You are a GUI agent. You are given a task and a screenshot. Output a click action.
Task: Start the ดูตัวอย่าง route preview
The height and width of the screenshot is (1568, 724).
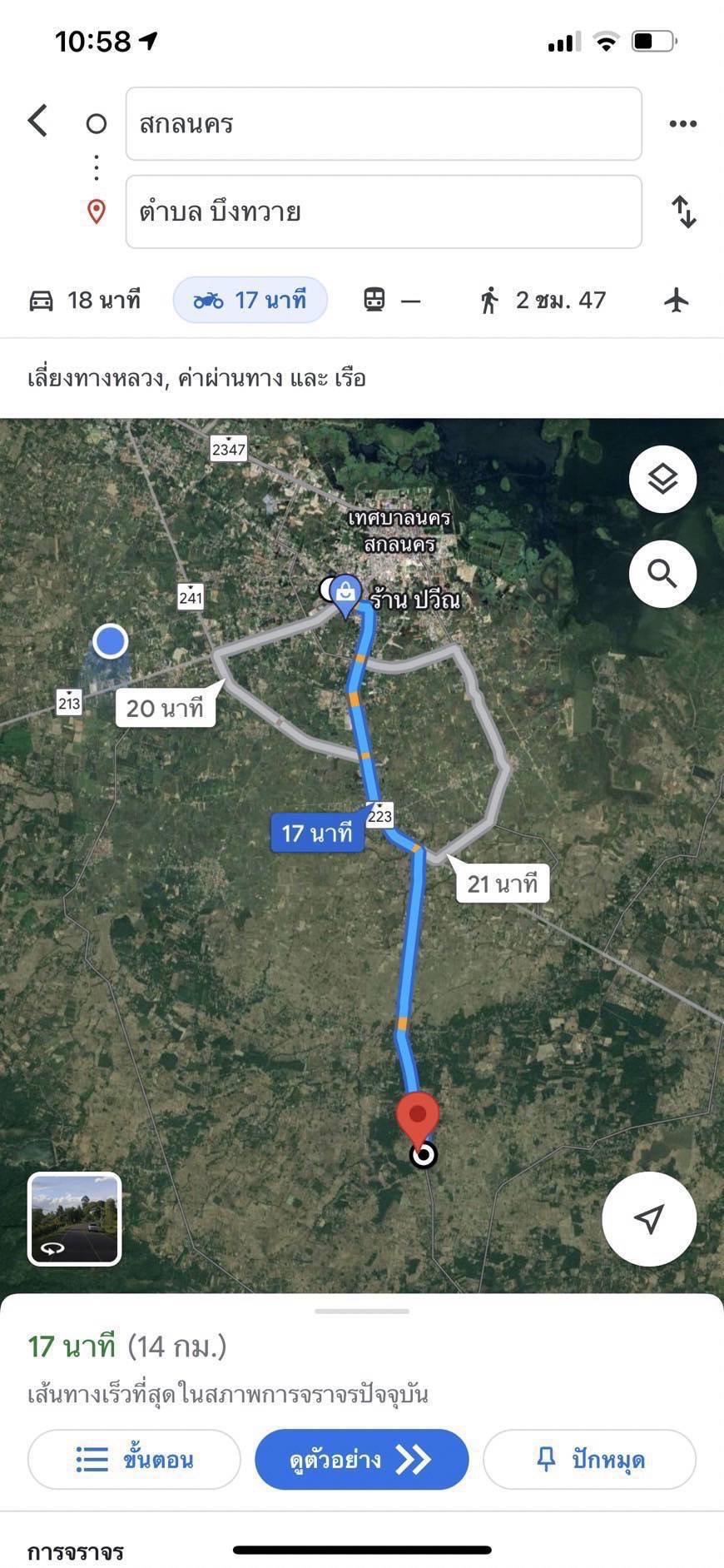(361, 1459)
